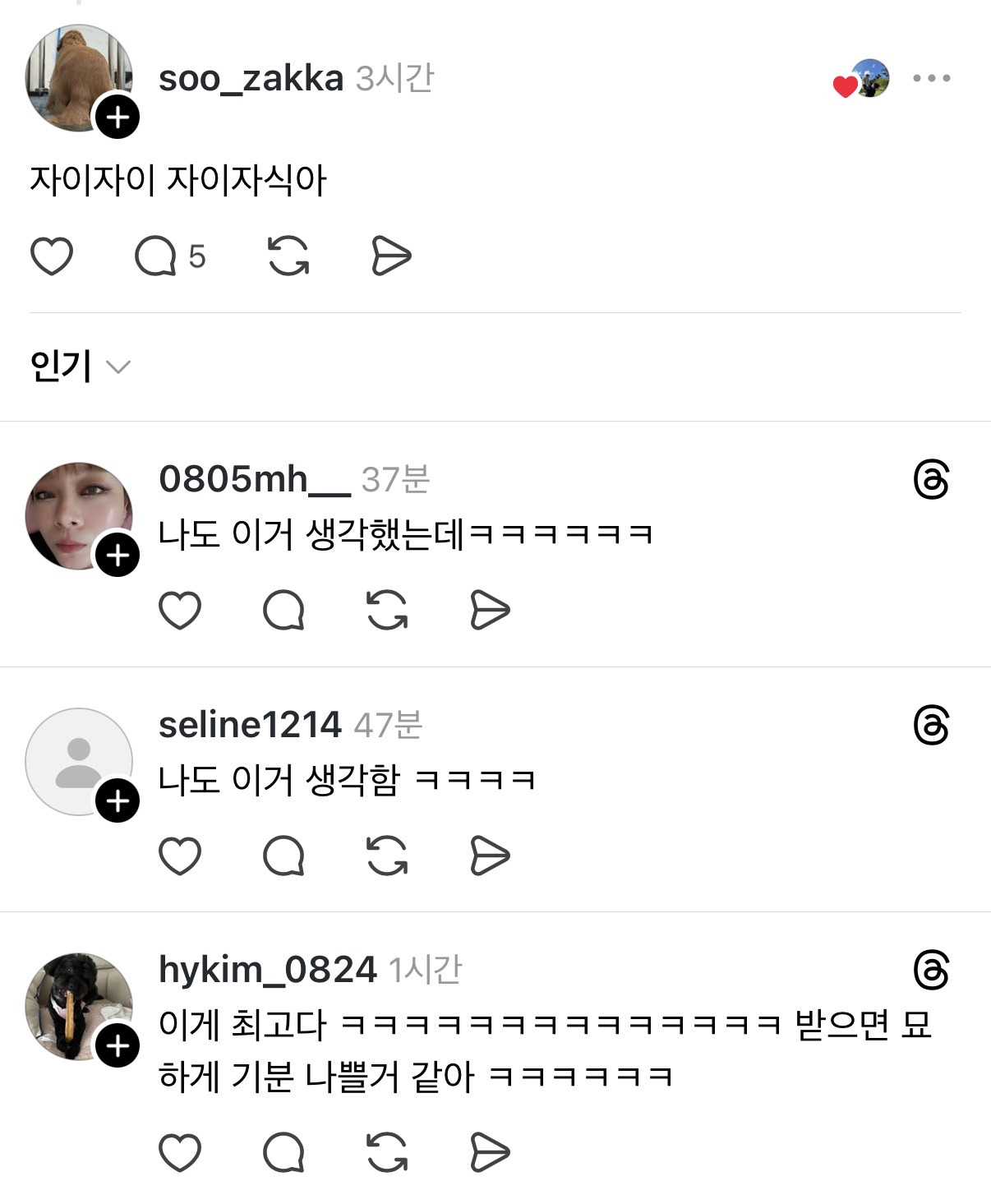Repost the comment by 0805mh__
The image size is (991, 1204).
pos(387,610)
